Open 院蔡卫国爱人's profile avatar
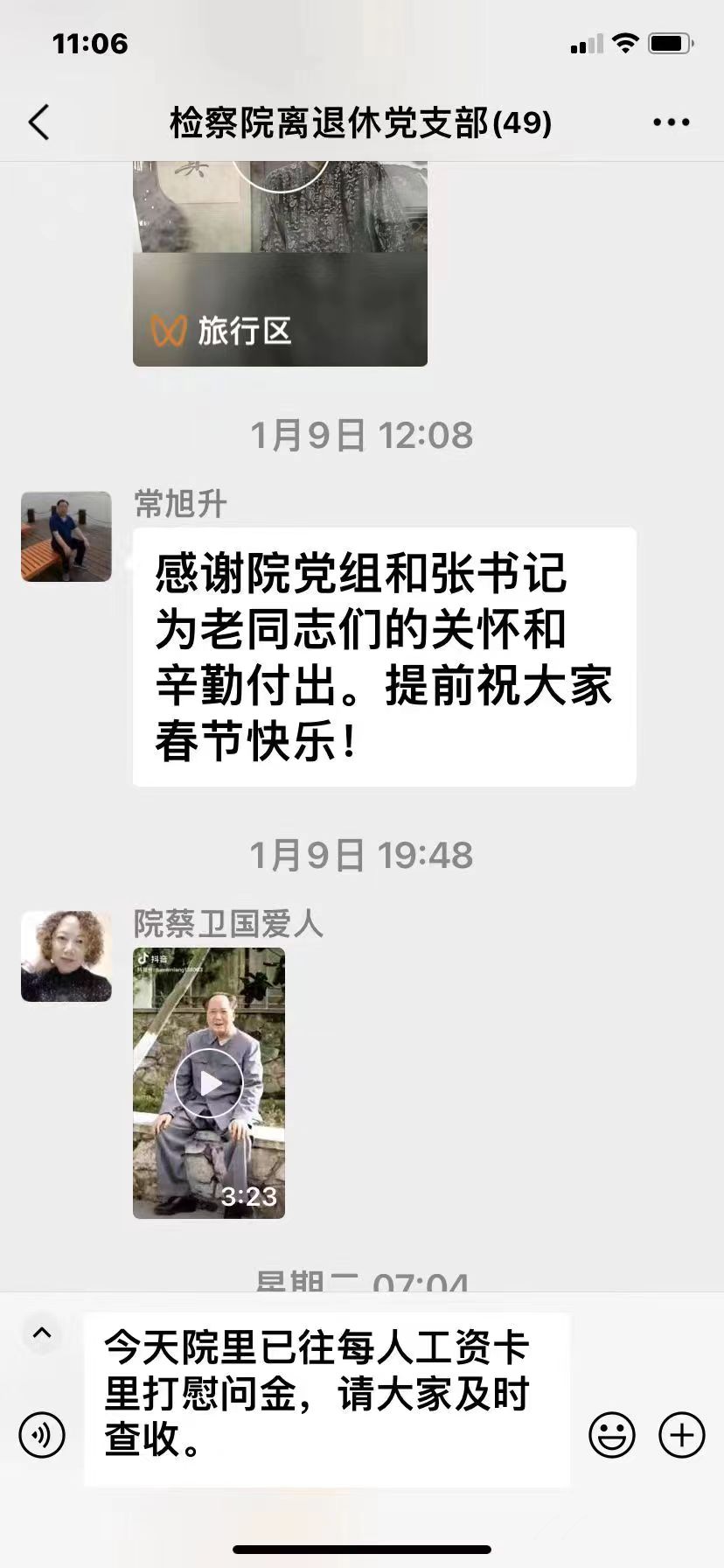Screen dimensions: 724x1568 tap(66, 956)
